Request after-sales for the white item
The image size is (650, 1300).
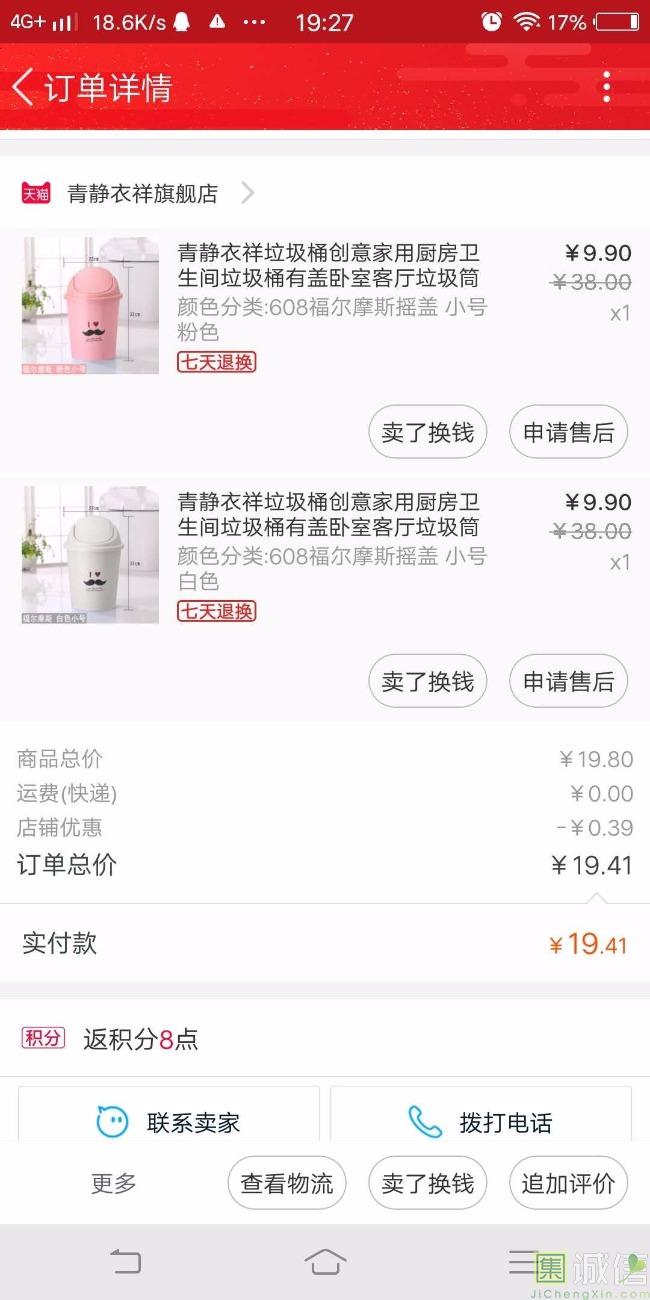(568, 682)
